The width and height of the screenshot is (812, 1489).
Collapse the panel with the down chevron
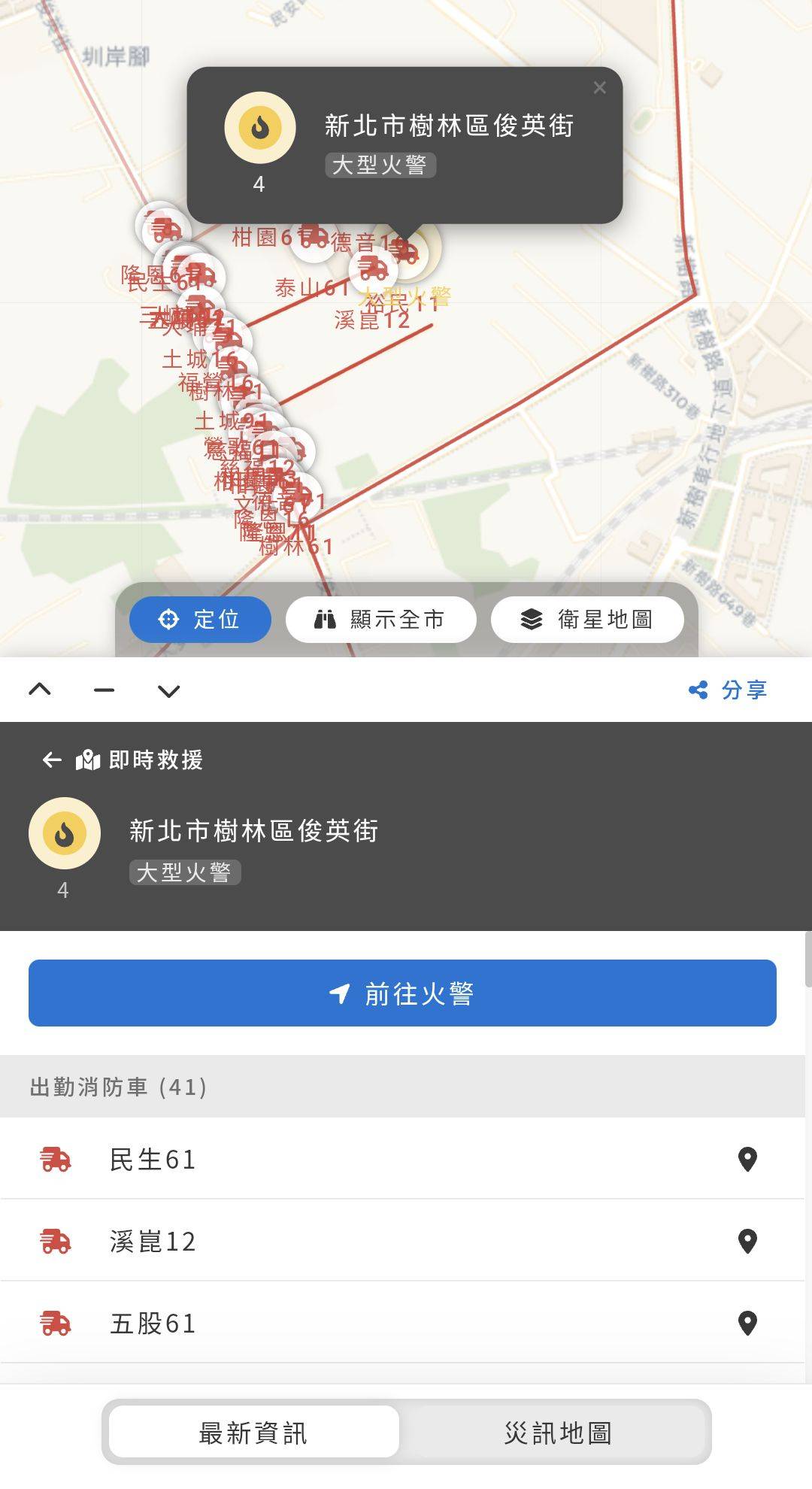[168, 690]
